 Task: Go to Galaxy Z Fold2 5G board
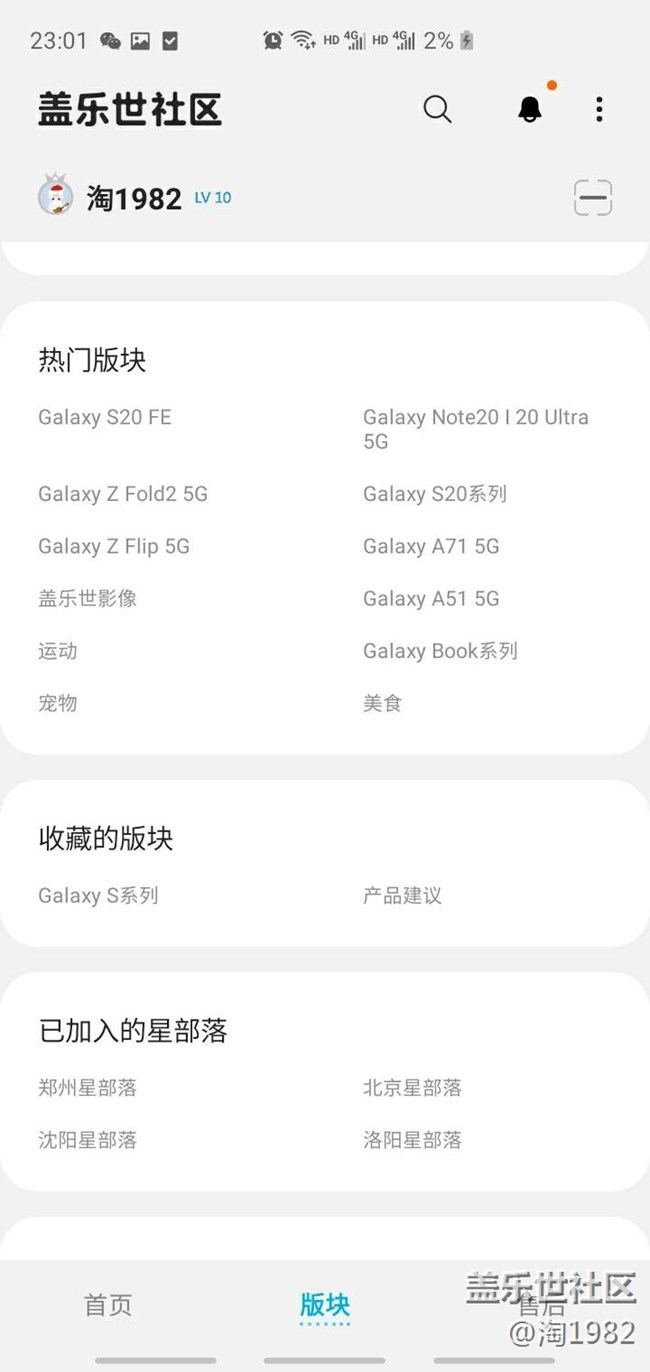(123, 494)
